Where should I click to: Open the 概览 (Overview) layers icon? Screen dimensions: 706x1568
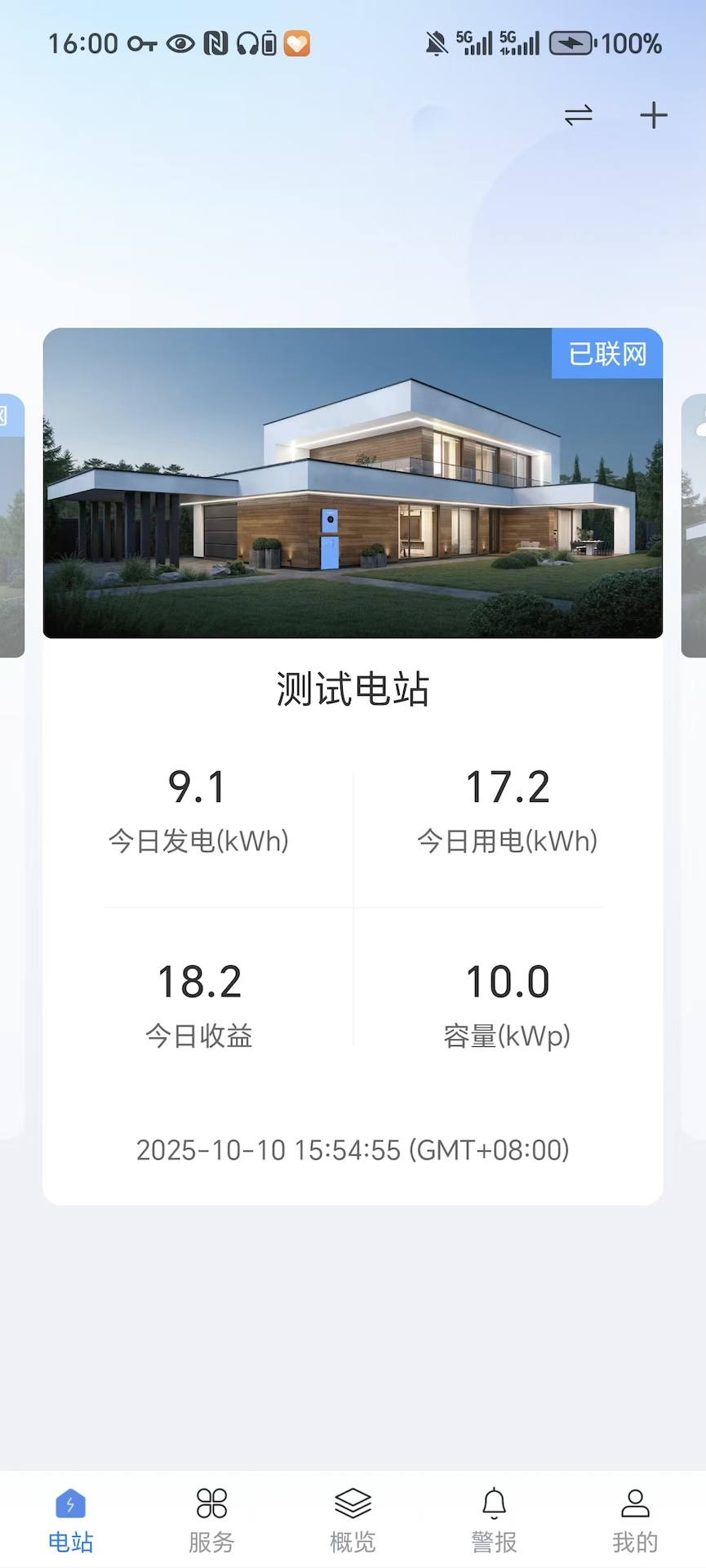(353, 1503)
